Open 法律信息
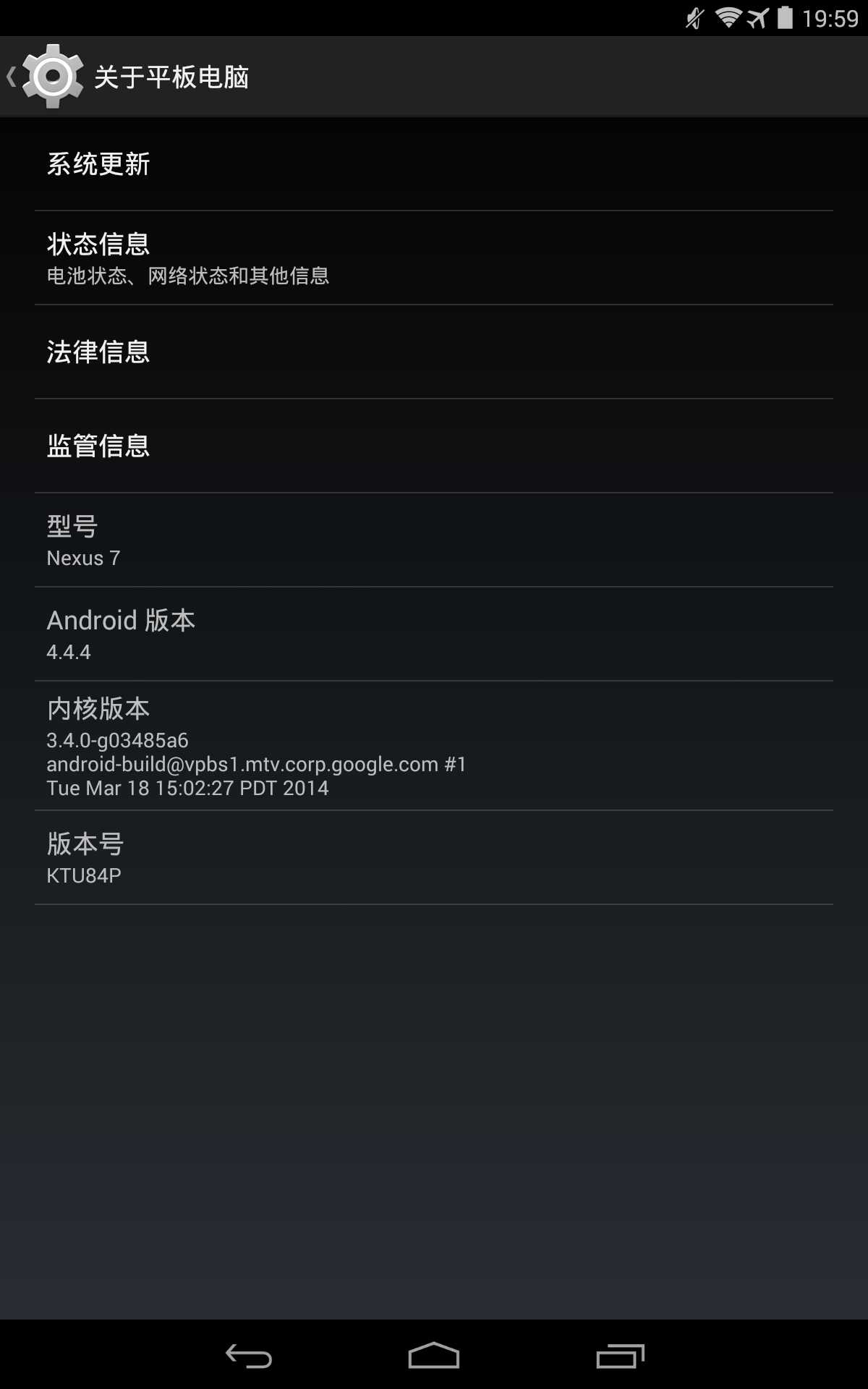 click(x=434, y=352)
